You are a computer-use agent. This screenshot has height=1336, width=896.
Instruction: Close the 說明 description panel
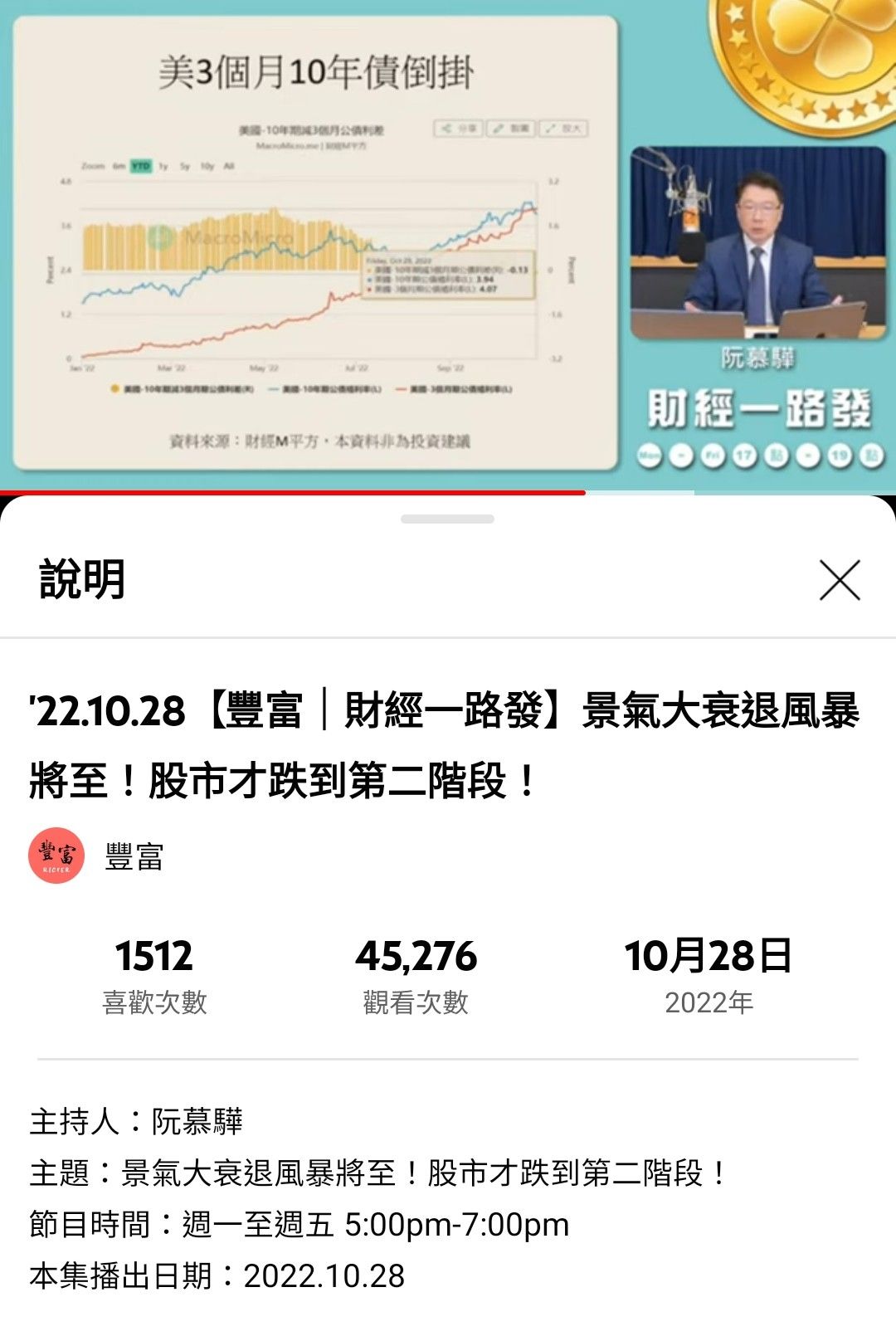pos(840,579)
